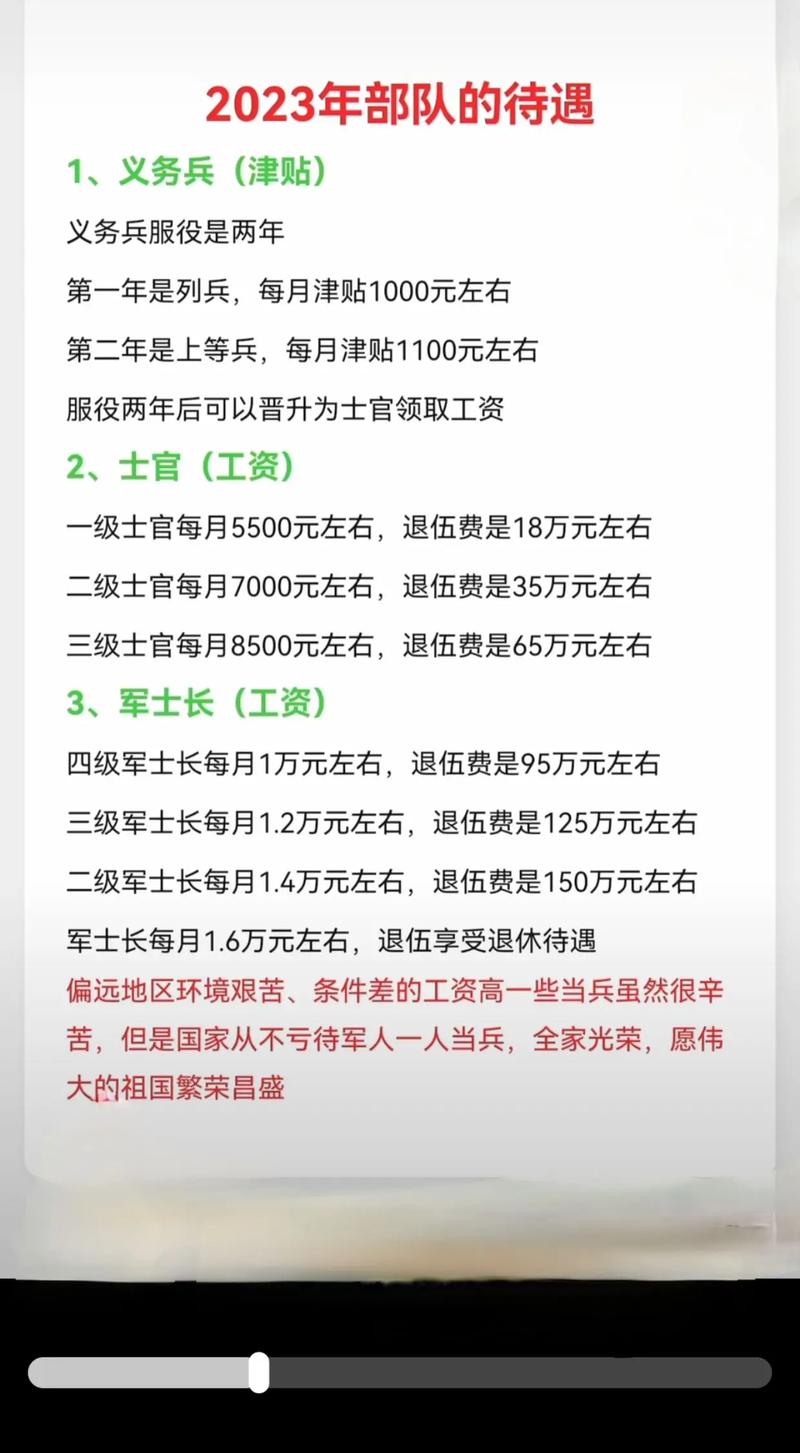Click the text 义务兵服役是两年
This screenshot has width=800, height=1453.
click(178, 233)
